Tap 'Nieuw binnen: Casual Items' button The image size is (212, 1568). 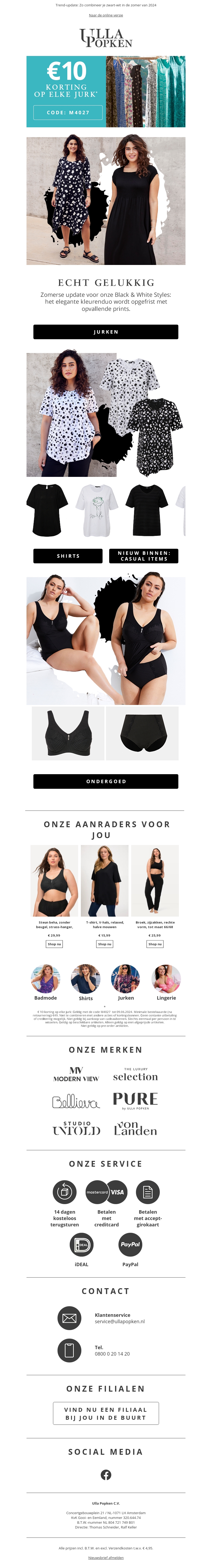pyautogui.click(x=144, y=556)
